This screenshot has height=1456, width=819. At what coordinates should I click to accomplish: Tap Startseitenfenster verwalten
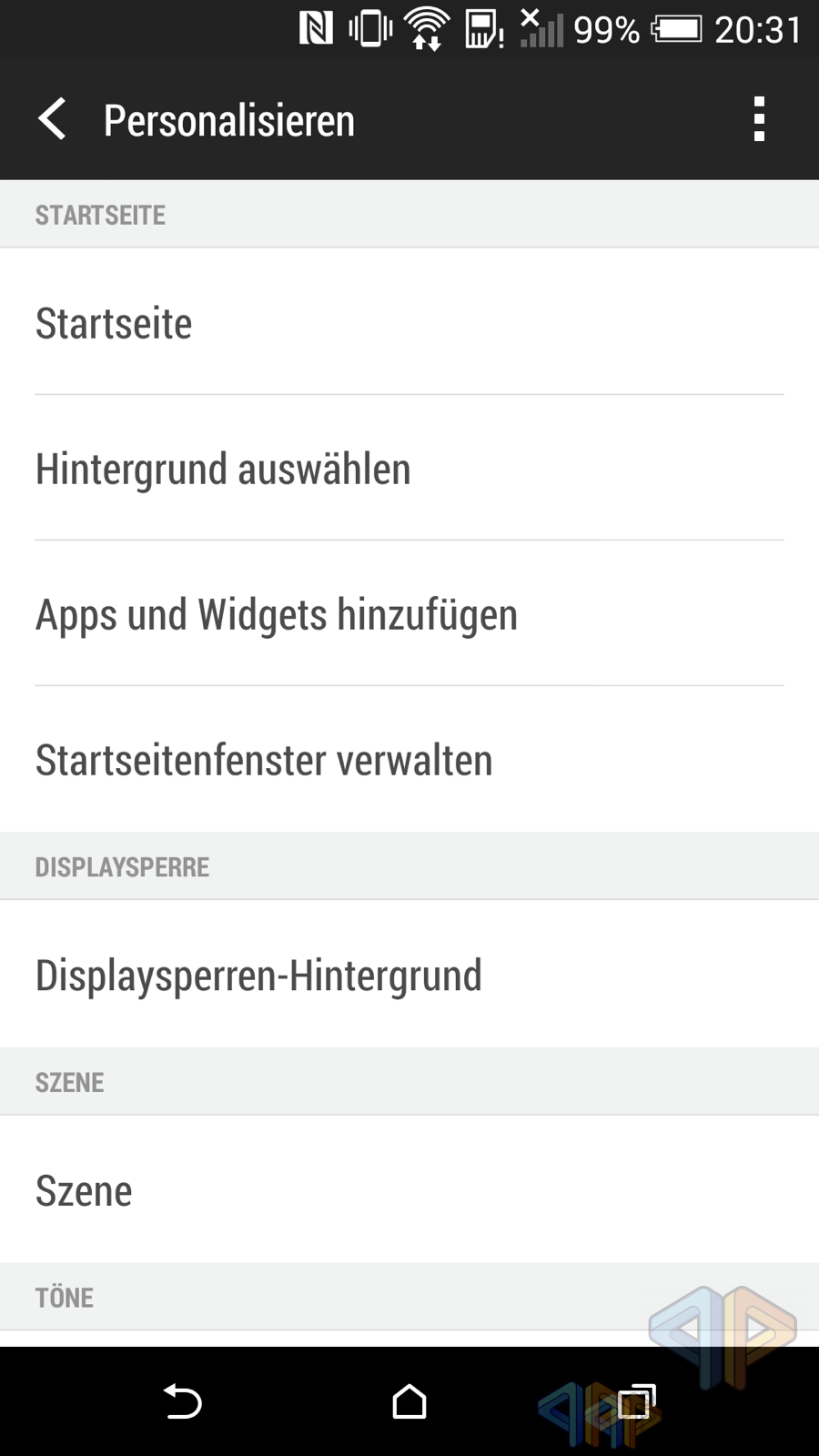(x=409, y=759)
